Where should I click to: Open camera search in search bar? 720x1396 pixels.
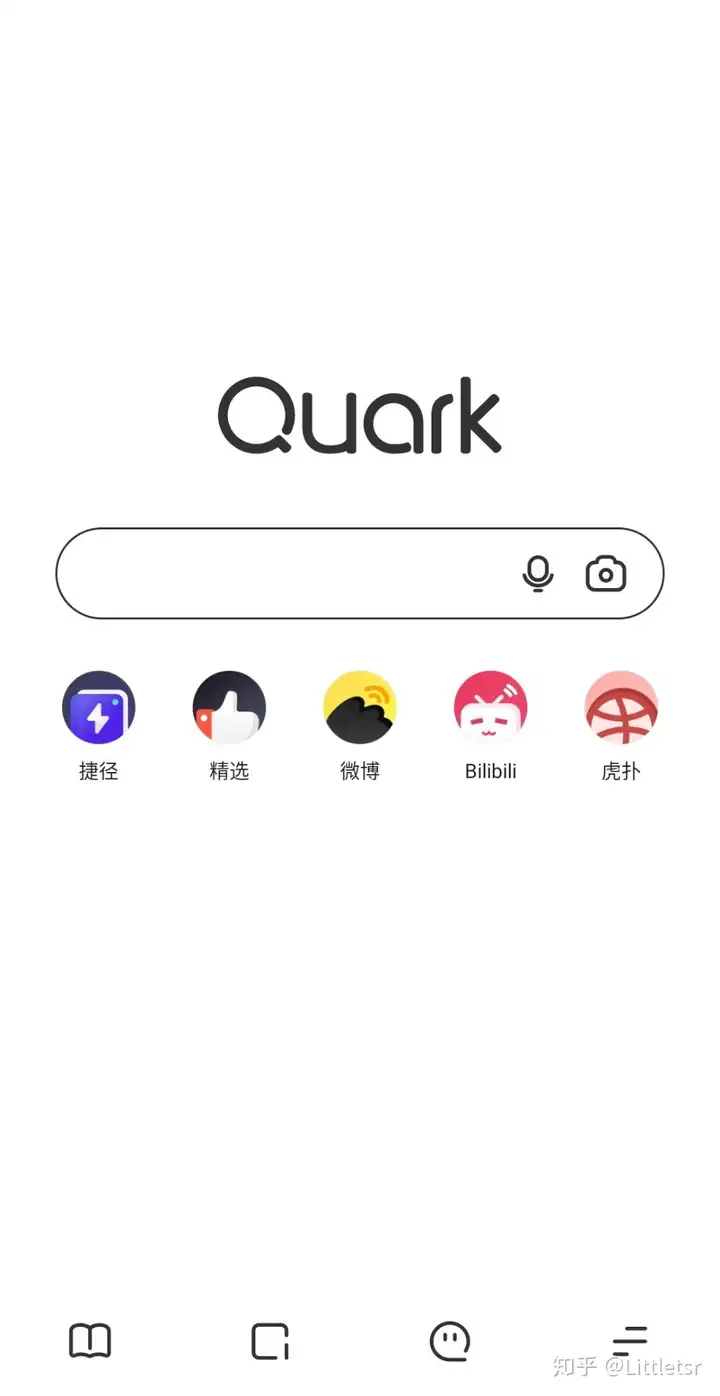click(x=606, y=574)
